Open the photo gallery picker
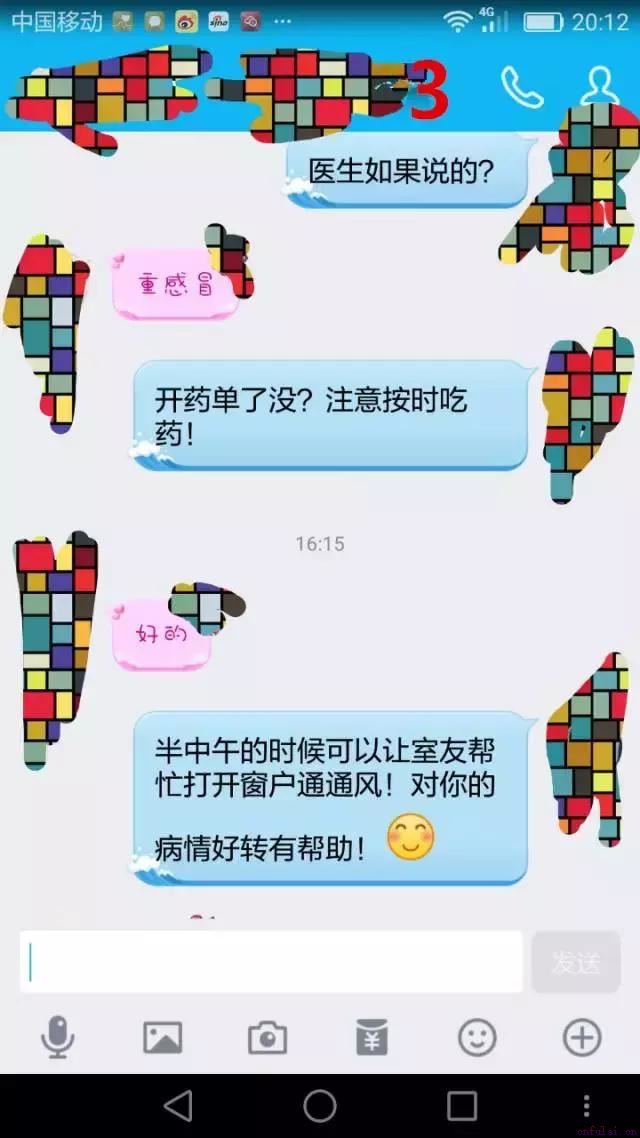This screenshot has width=640, height=1138. [162, 1038]
